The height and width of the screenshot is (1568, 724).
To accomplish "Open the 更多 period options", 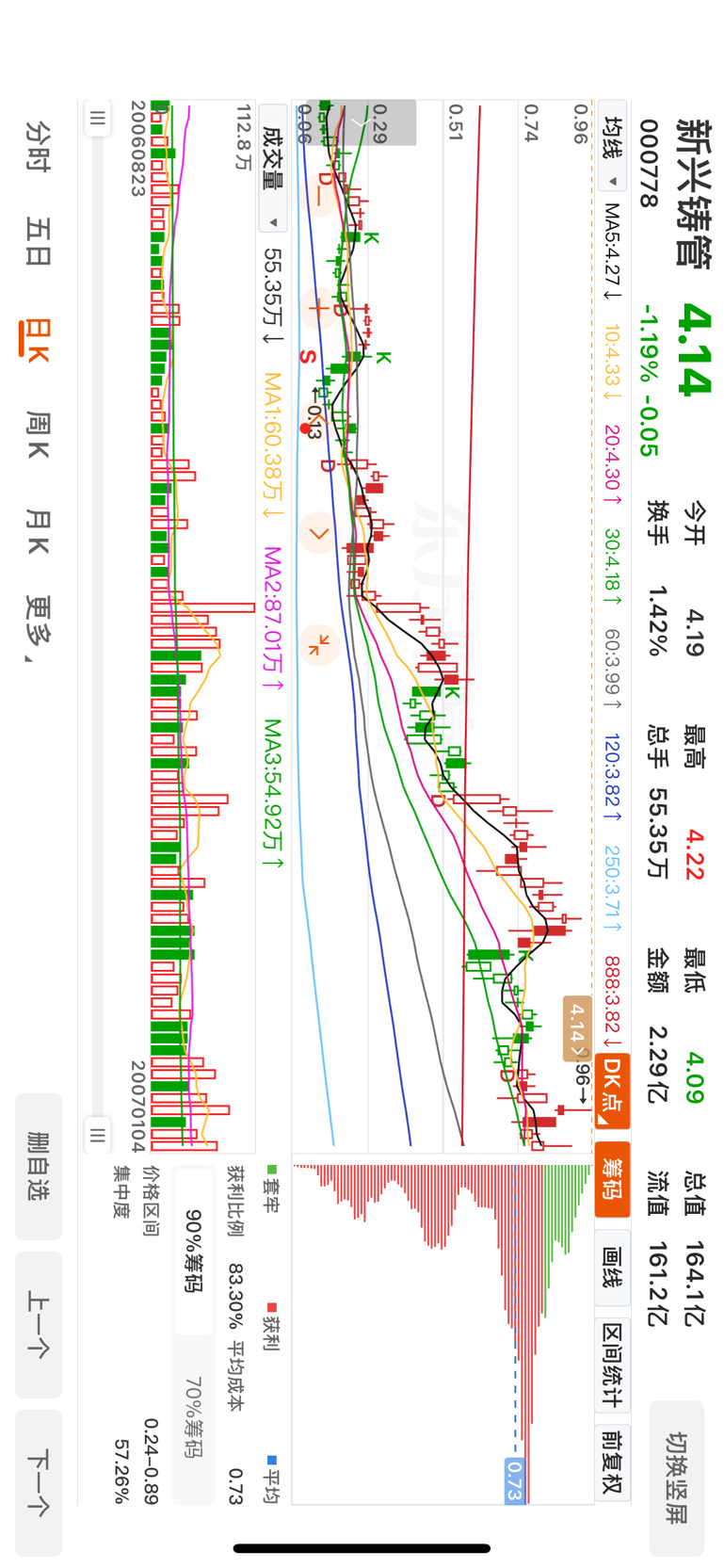I will tap(38, 628).
